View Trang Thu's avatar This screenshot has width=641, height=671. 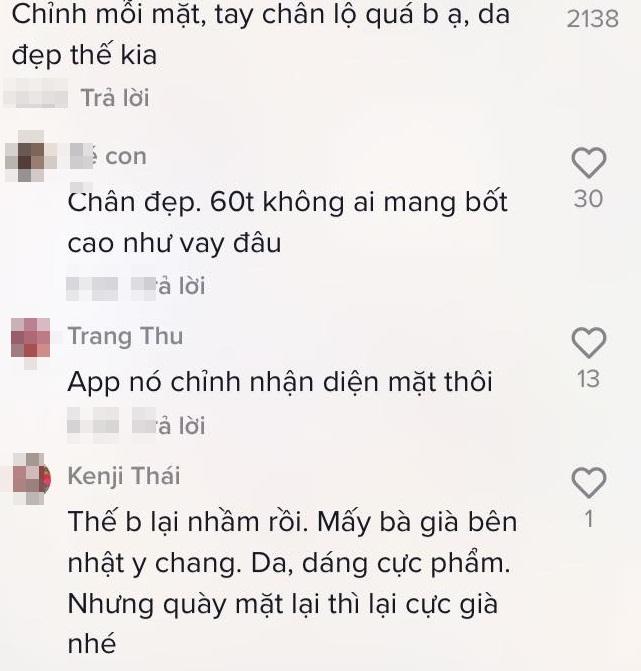tap(31, 338)
